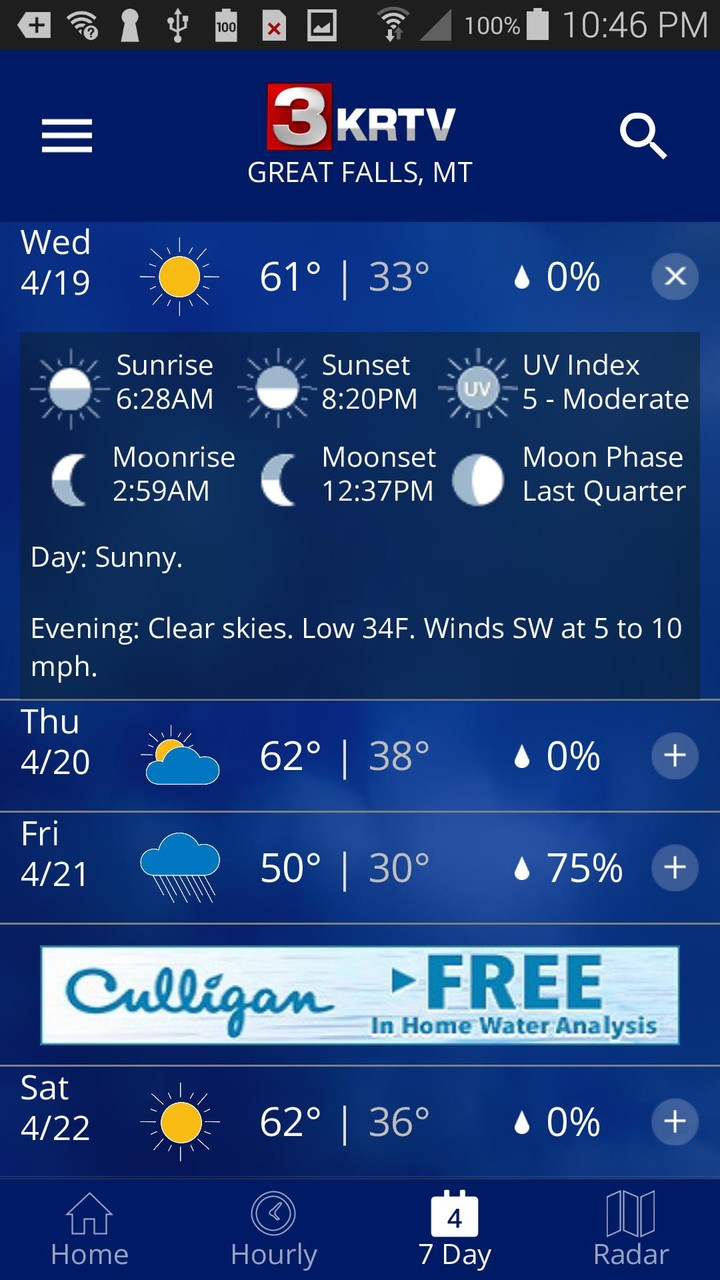The height and width of the screenshot is (1280, 720).
Task: Collapse Wednesday's expanded forecast details
Action: tap(674, 277)
